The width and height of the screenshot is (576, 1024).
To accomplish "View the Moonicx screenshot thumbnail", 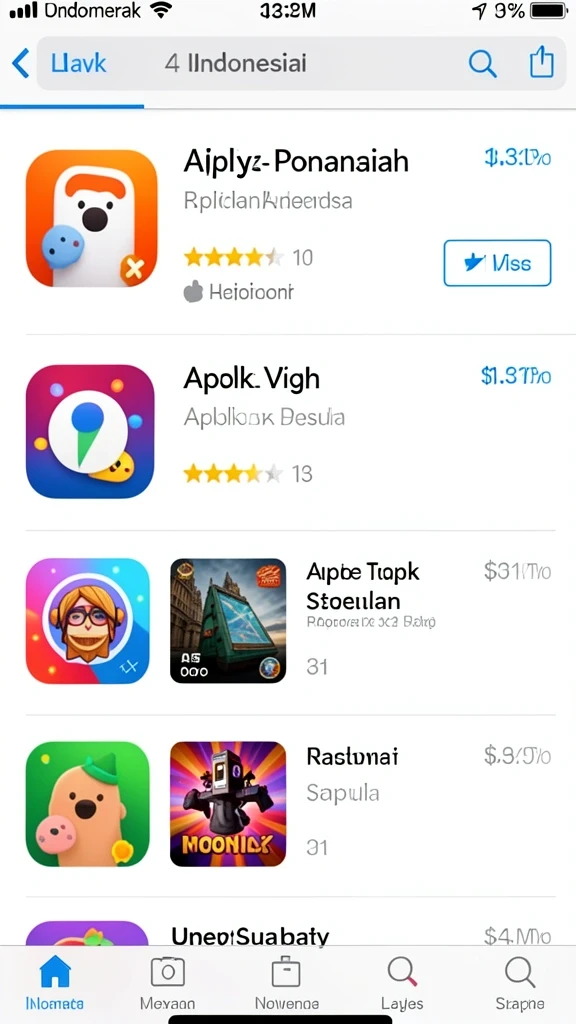I will pos(228,804).
